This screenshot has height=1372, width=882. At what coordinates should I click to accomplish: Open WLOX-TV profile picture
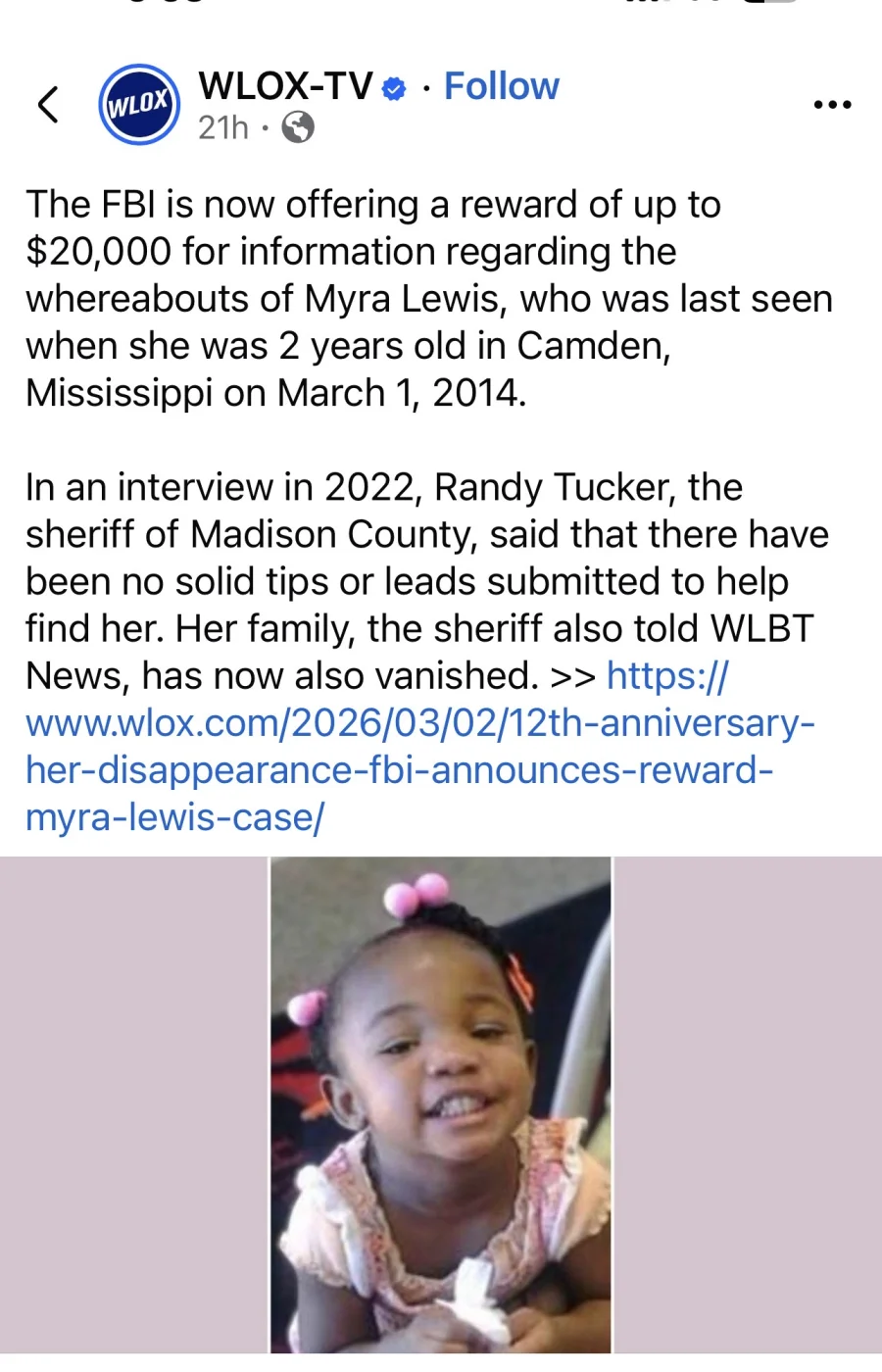pos(139,104)
